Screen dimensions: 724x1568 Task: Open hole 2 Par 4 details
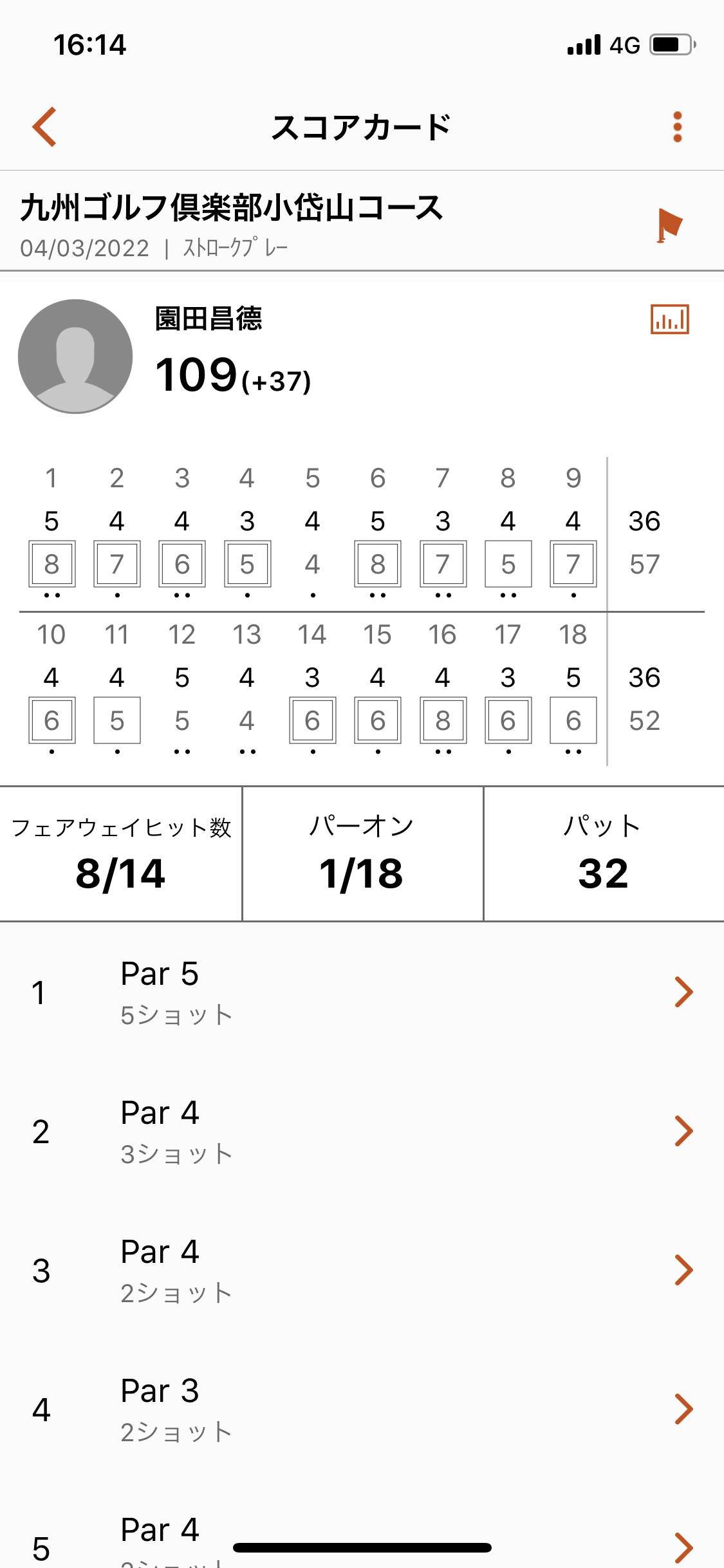tap(362, 1131)
